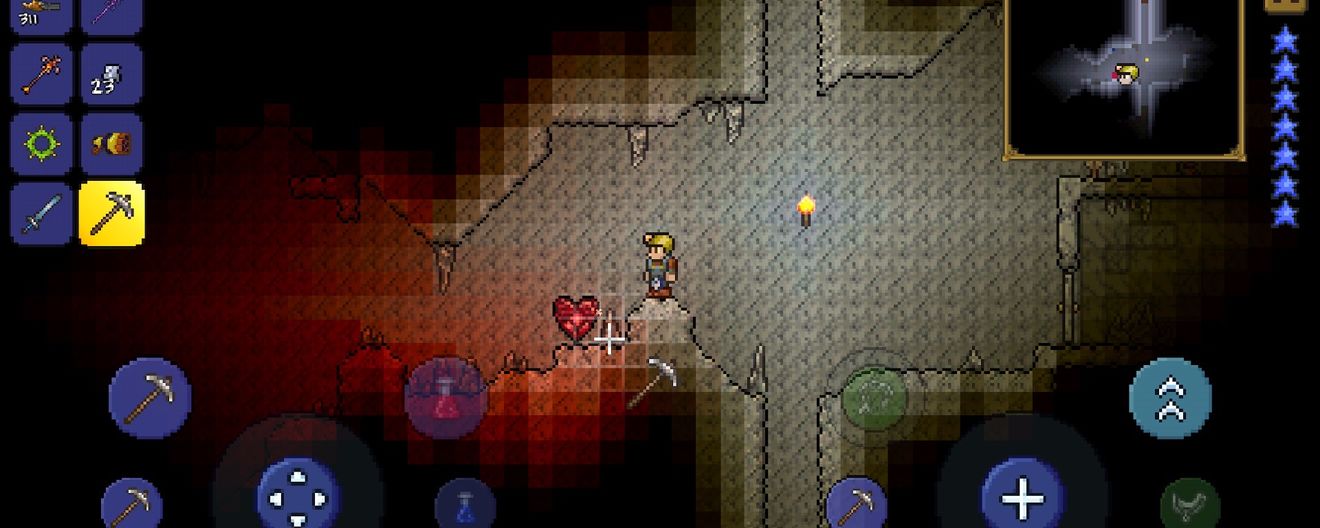Select the yellow highlighted pickaxe hotbar slot

point(111,214)
